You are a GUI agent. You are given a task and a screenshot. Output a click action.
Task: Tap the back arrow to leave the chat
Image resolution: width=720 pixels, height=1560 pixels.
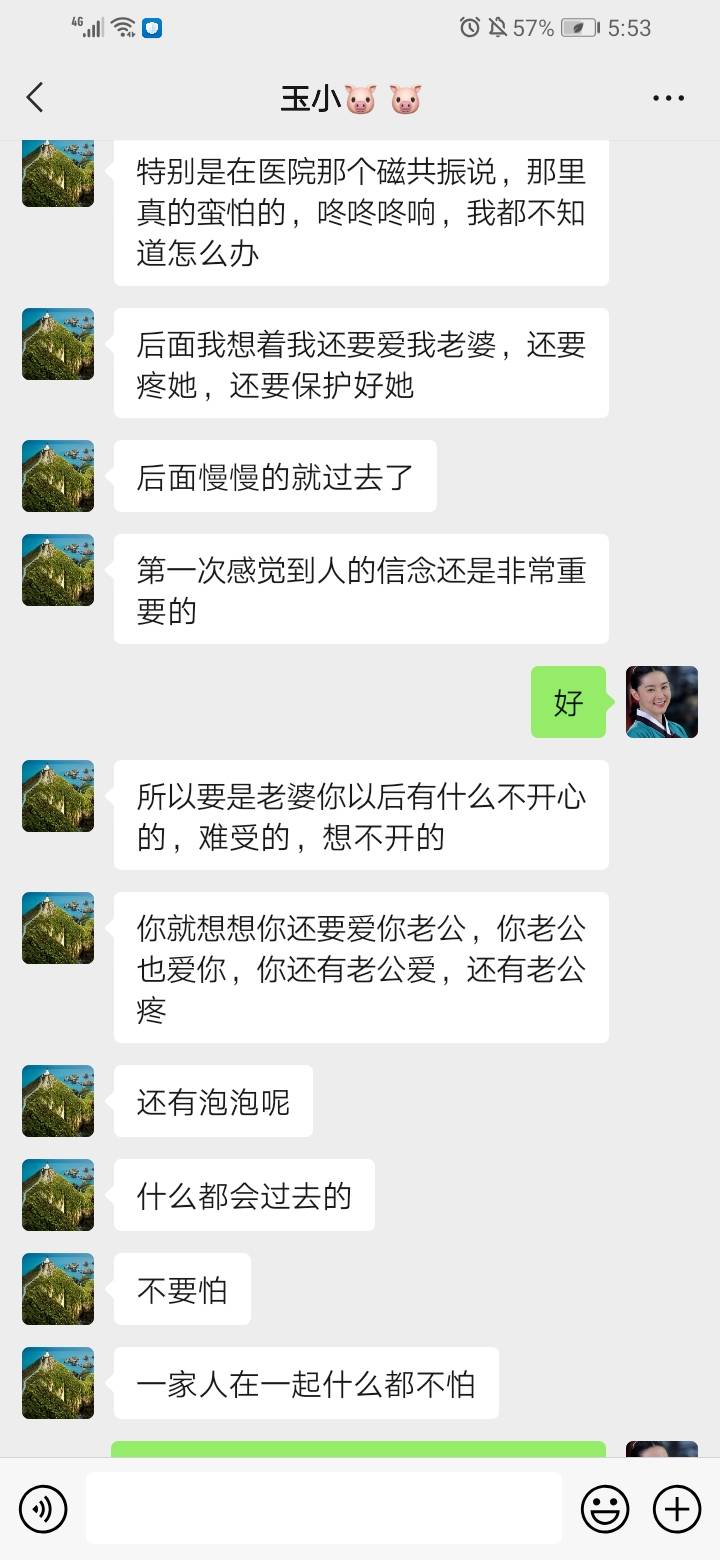point(35,97)
